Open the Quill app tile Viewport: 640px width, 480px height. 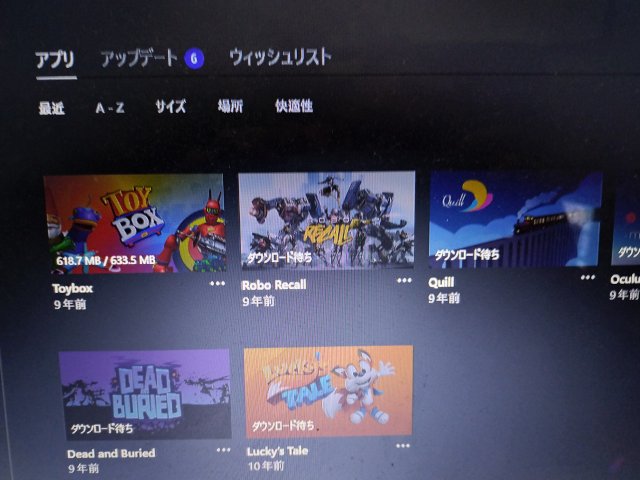(514, 218)
